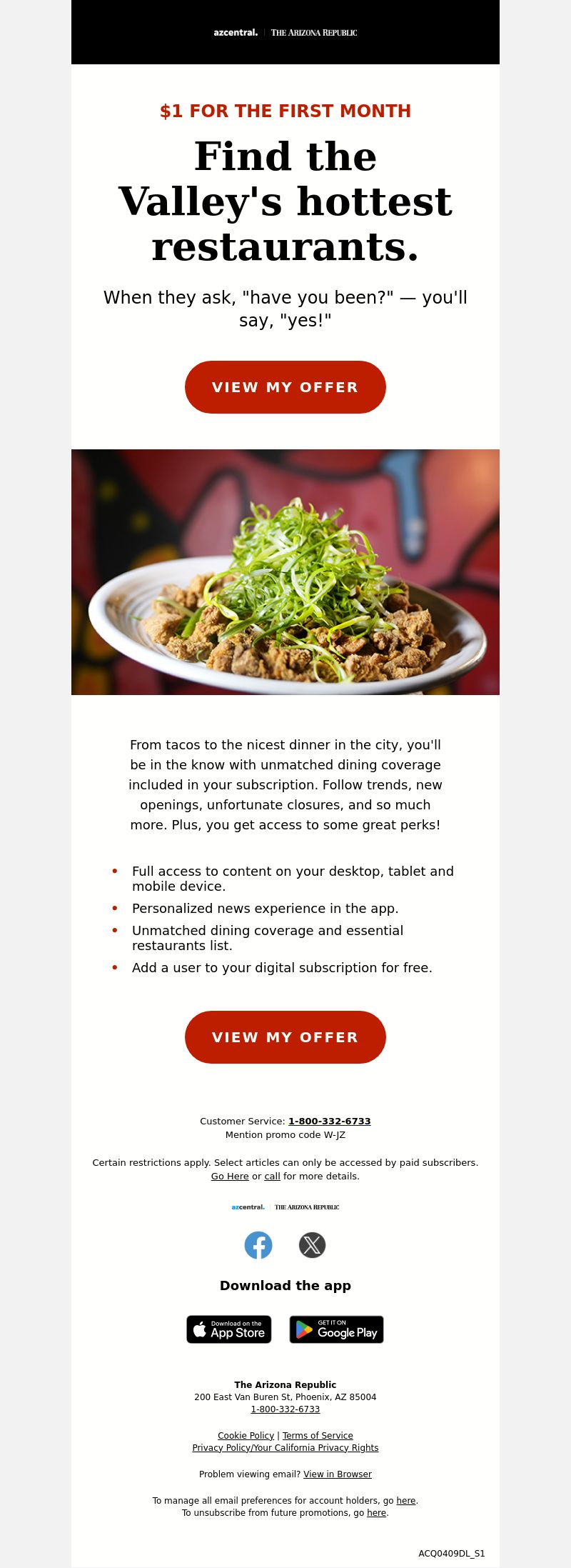Tap the phone number under the Phoenix address

pos(285,1409)
